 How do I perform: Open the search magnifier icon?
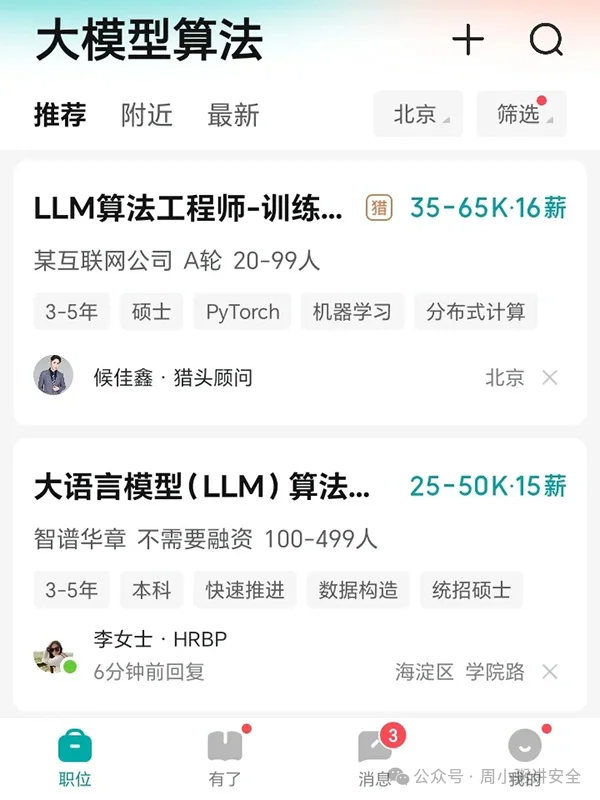pyautogui.click(x=546, y=40)
